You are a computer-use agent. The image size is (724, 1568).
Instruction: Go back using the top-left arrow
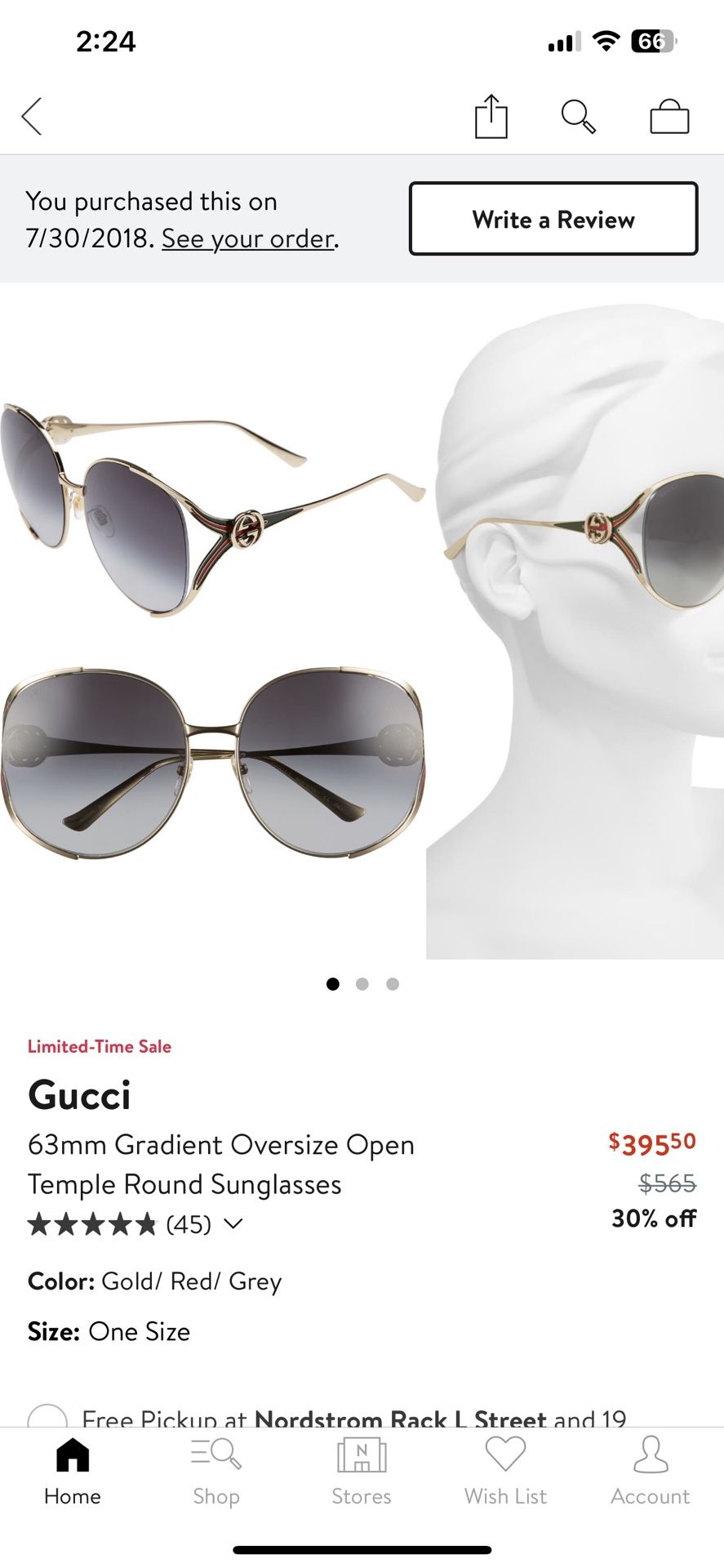tap(32, 117)
